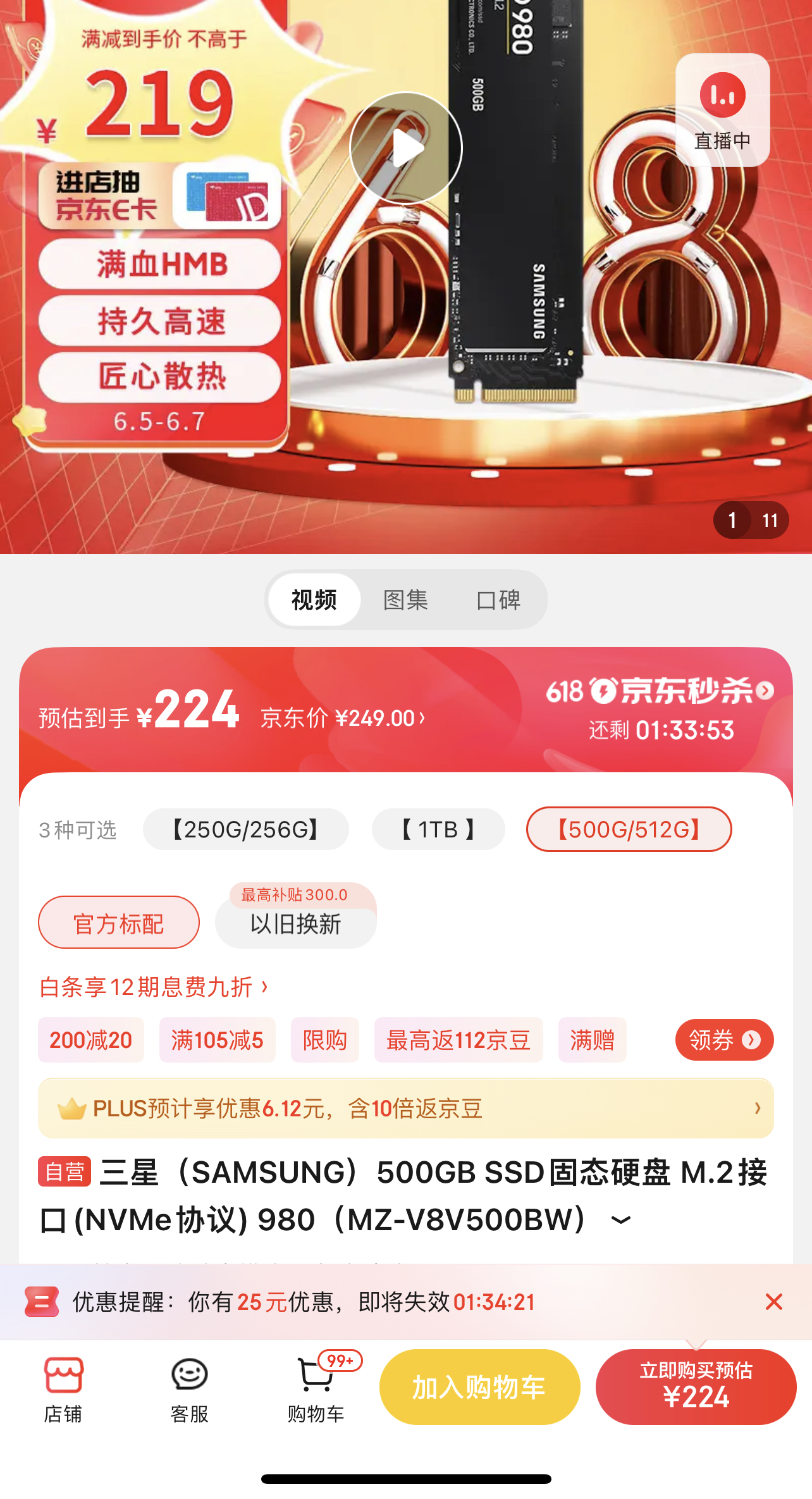Expand the full product title
Viewport: 812px width, 1499px height.
tap(621, 1220)
